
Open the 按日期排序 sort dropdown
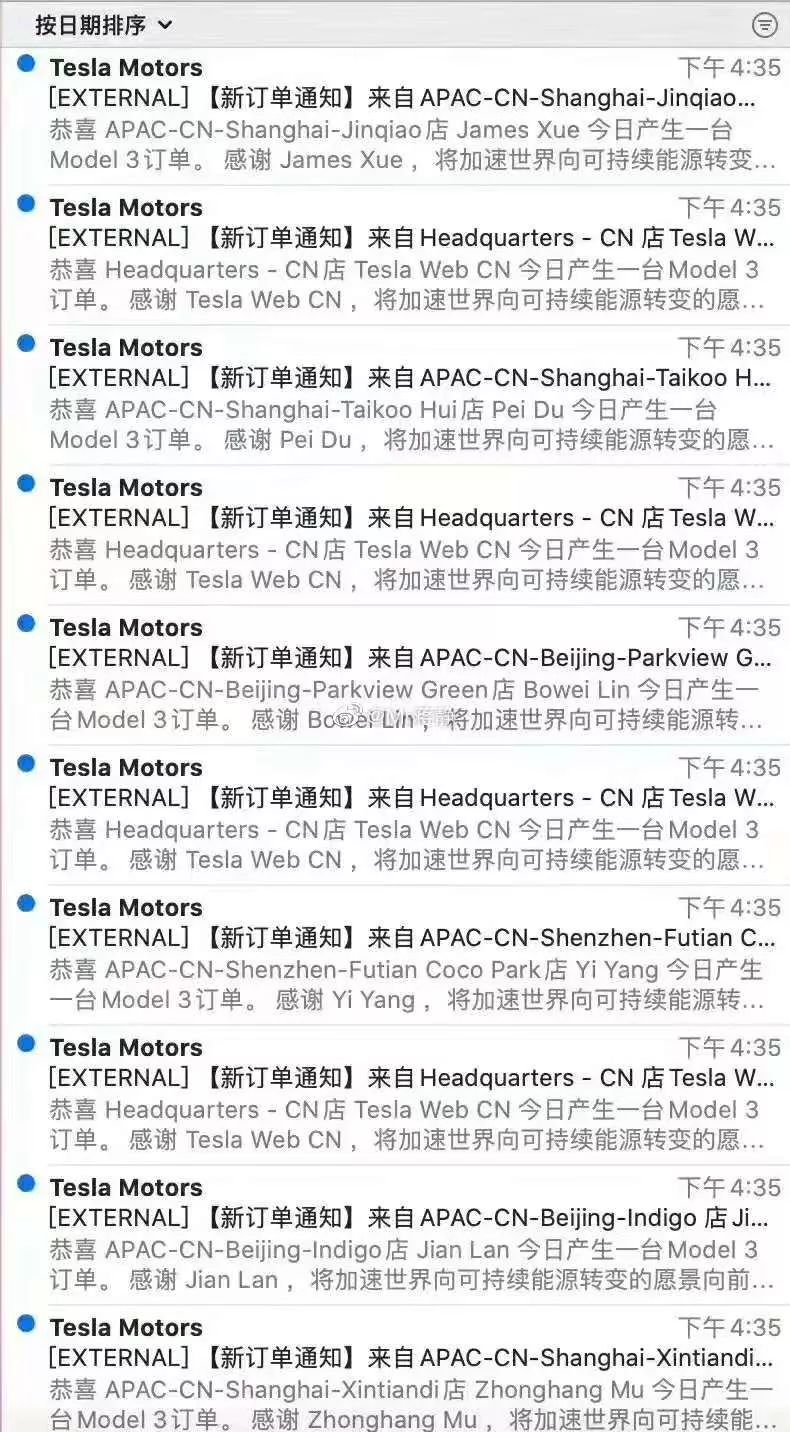click(104, 25)
